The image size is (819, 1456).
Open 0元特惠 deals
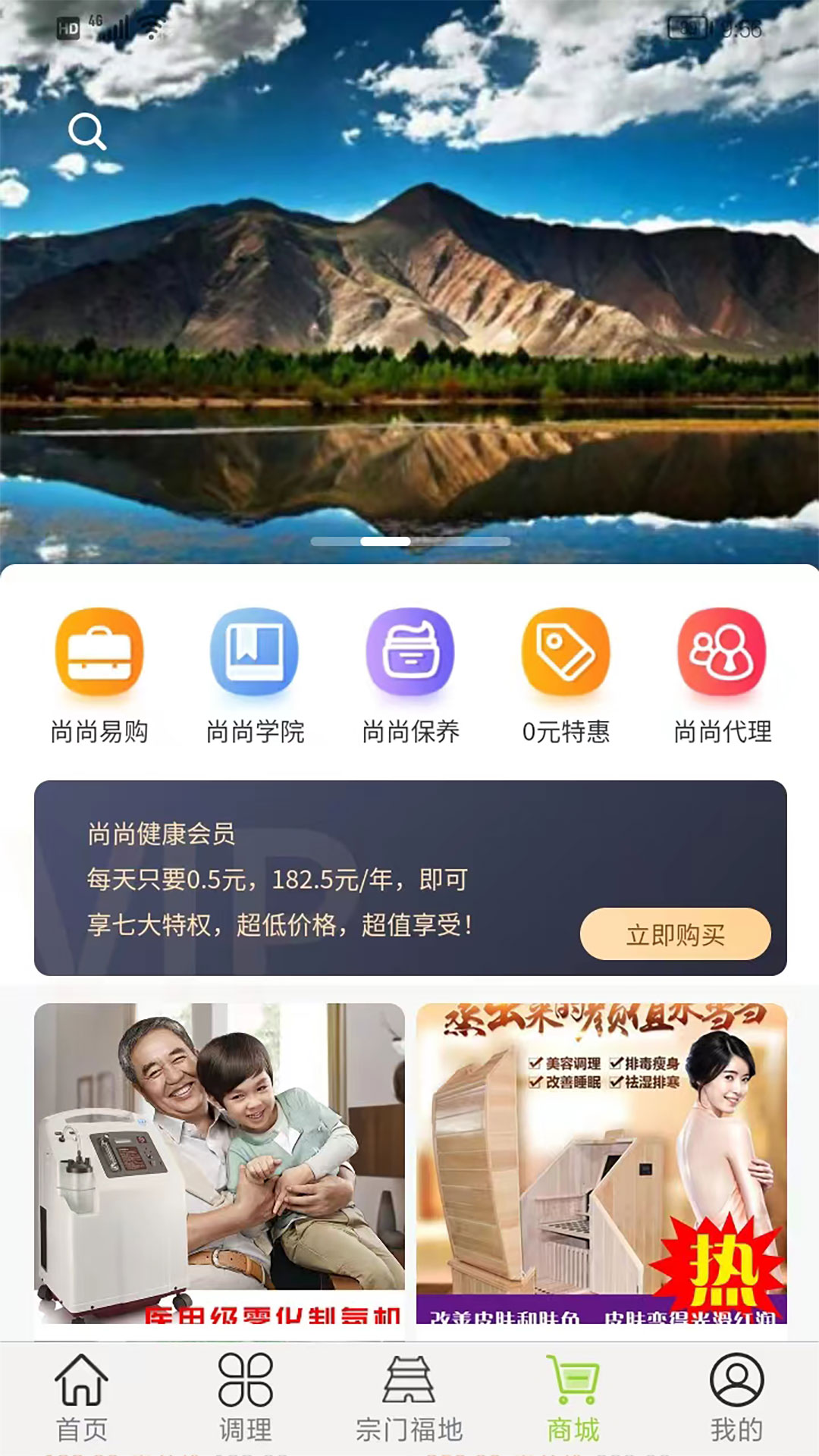click(x=566, y=675)
